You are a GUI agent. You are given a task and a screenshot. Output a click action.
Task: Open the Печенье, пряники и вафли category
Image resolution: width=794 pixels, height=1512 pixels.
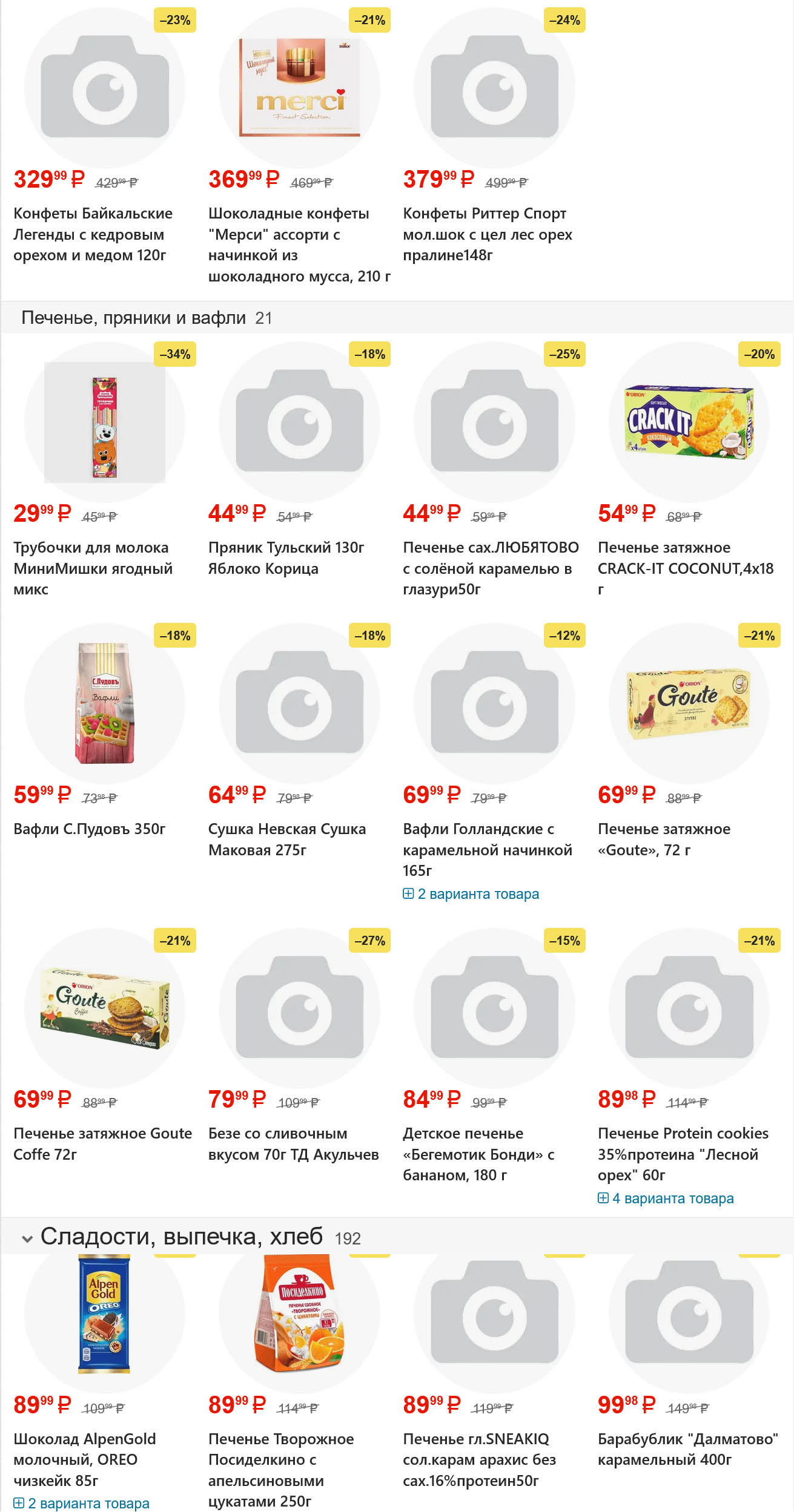(x=133, y=318)
